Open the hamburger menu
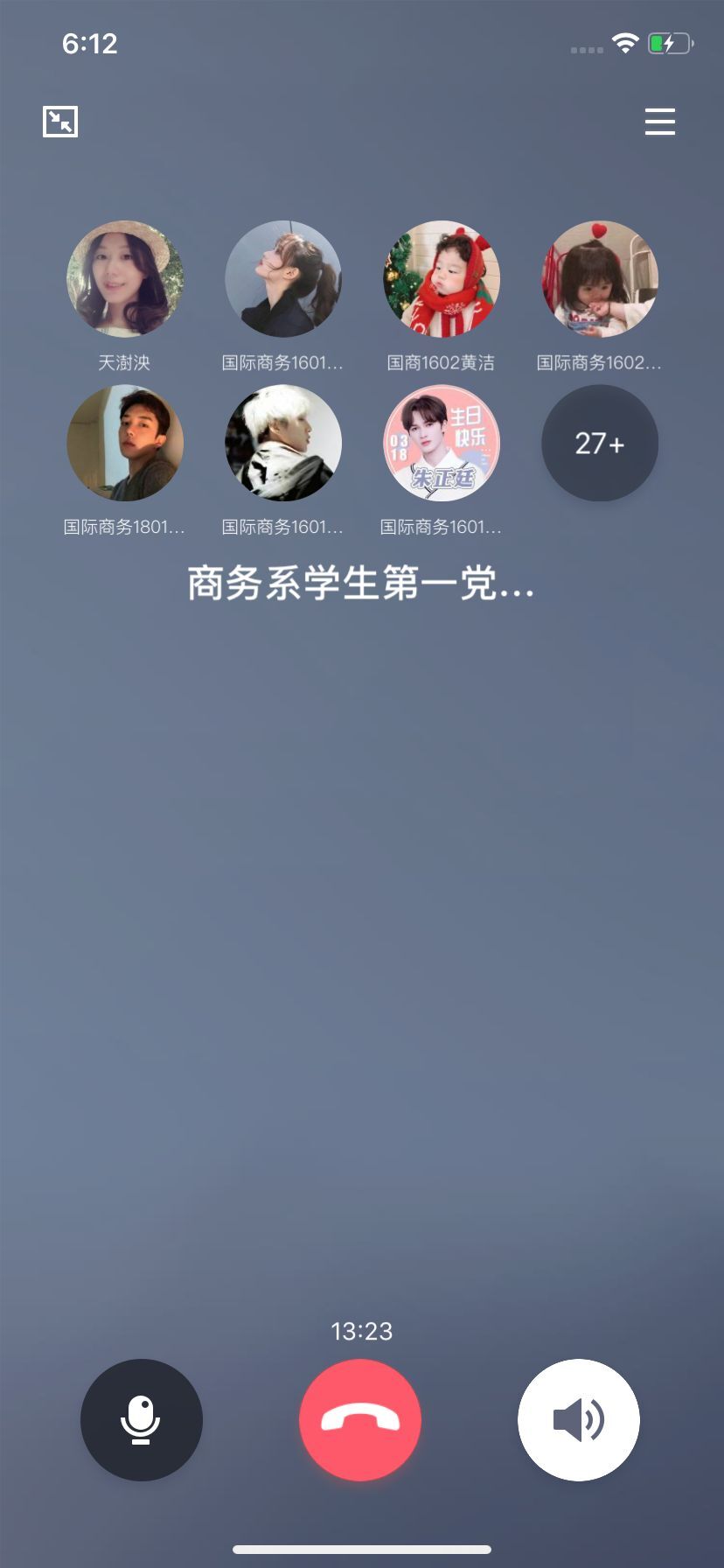Viewport: 724px width, 1568px height. 659,122
